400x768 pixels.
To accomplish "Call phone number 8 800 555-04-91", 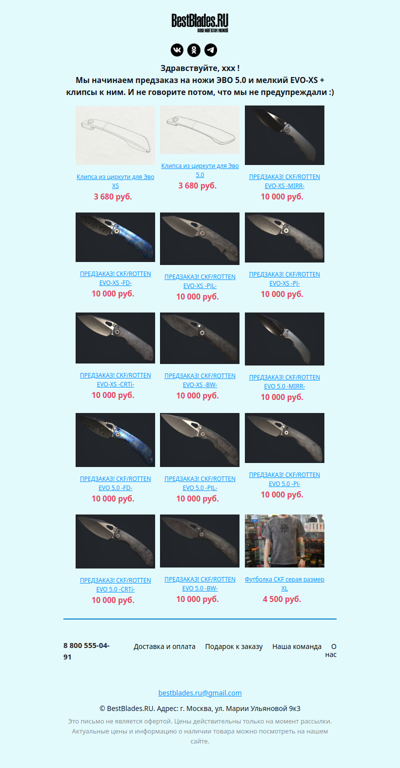I will (x=86, y=651).
